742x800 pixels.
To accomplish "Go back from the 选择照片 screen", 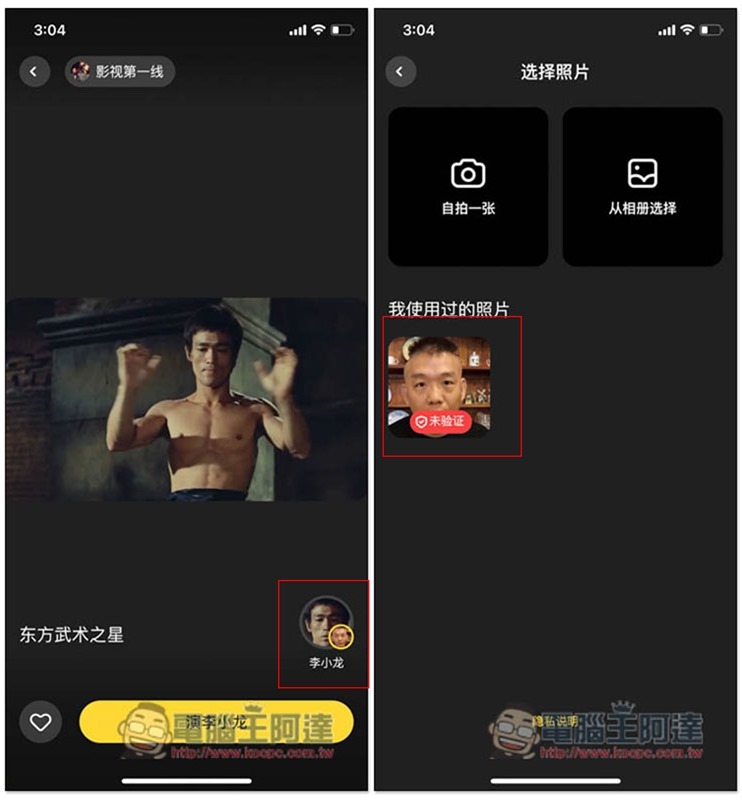I will [x=400, y=71].
